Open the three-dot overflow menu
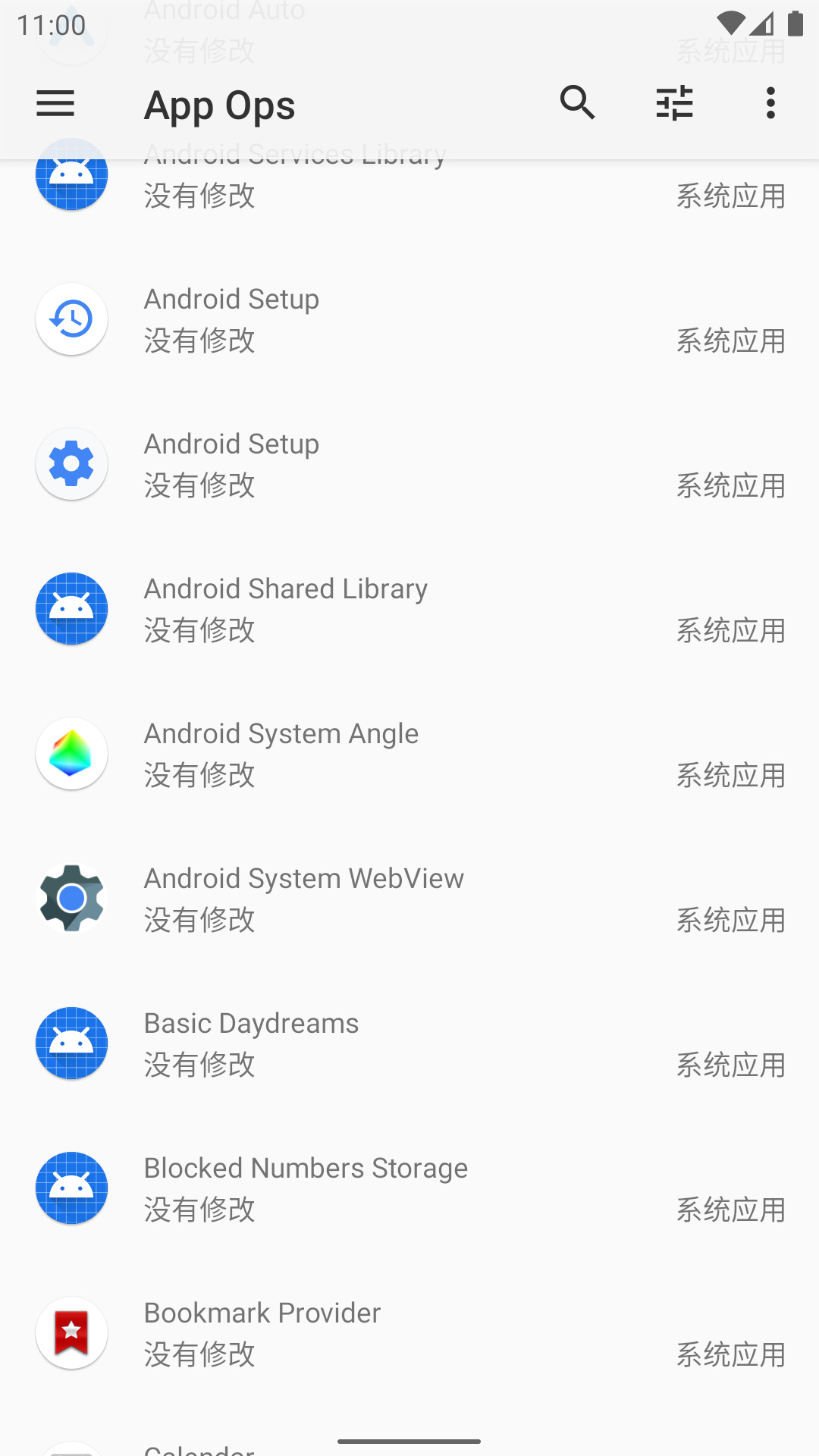Image resolution: width=819 pixels, height=1456 pixels. 770,103
